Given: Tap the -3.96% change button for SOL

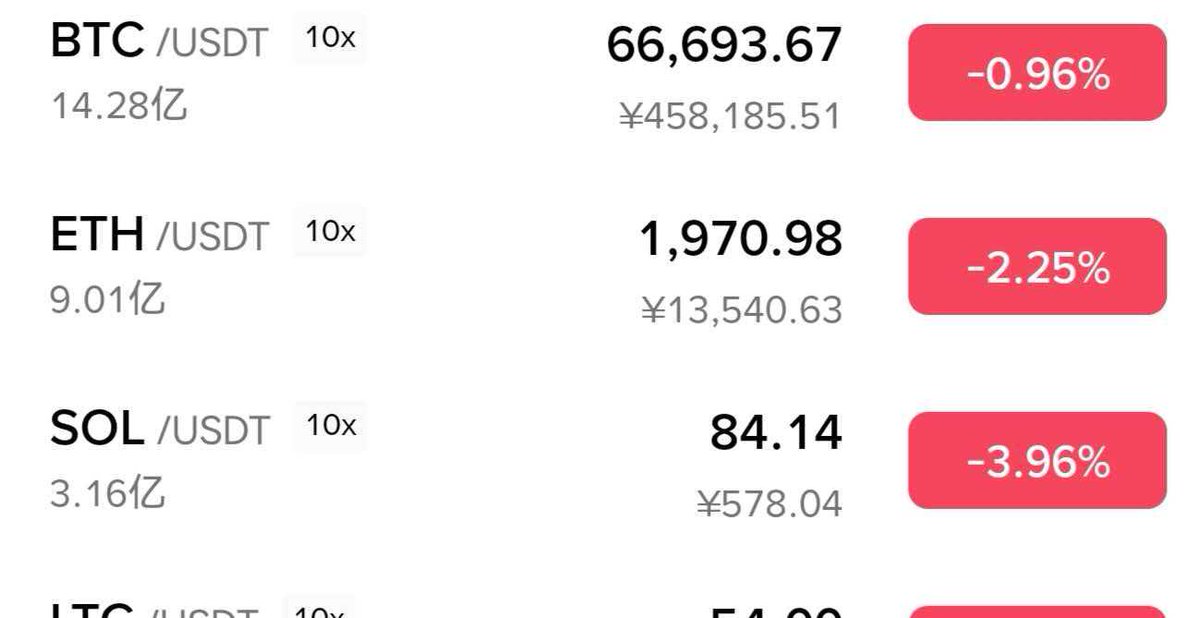Looking at the screenshot, I should (1037, 461).
